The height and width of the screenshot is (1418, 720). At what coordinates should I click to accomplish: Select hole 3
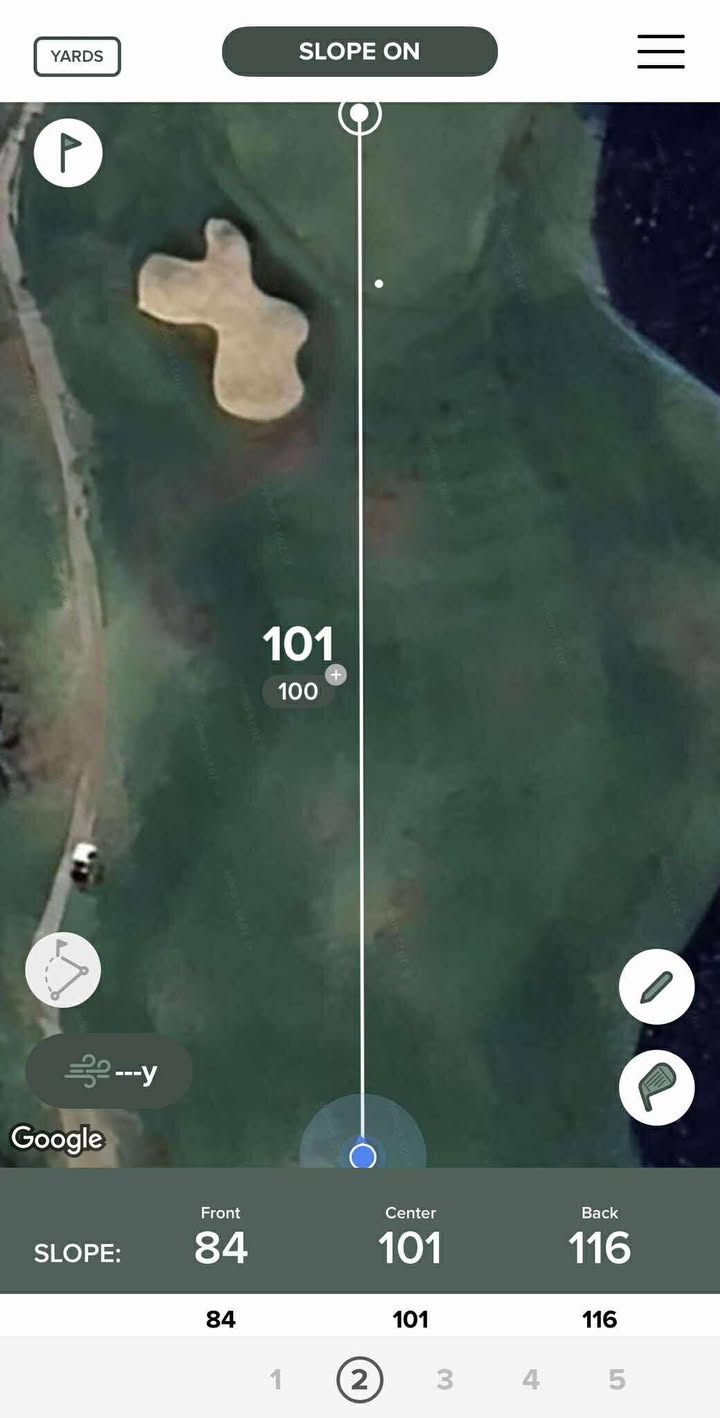[x=445, y=1380]
